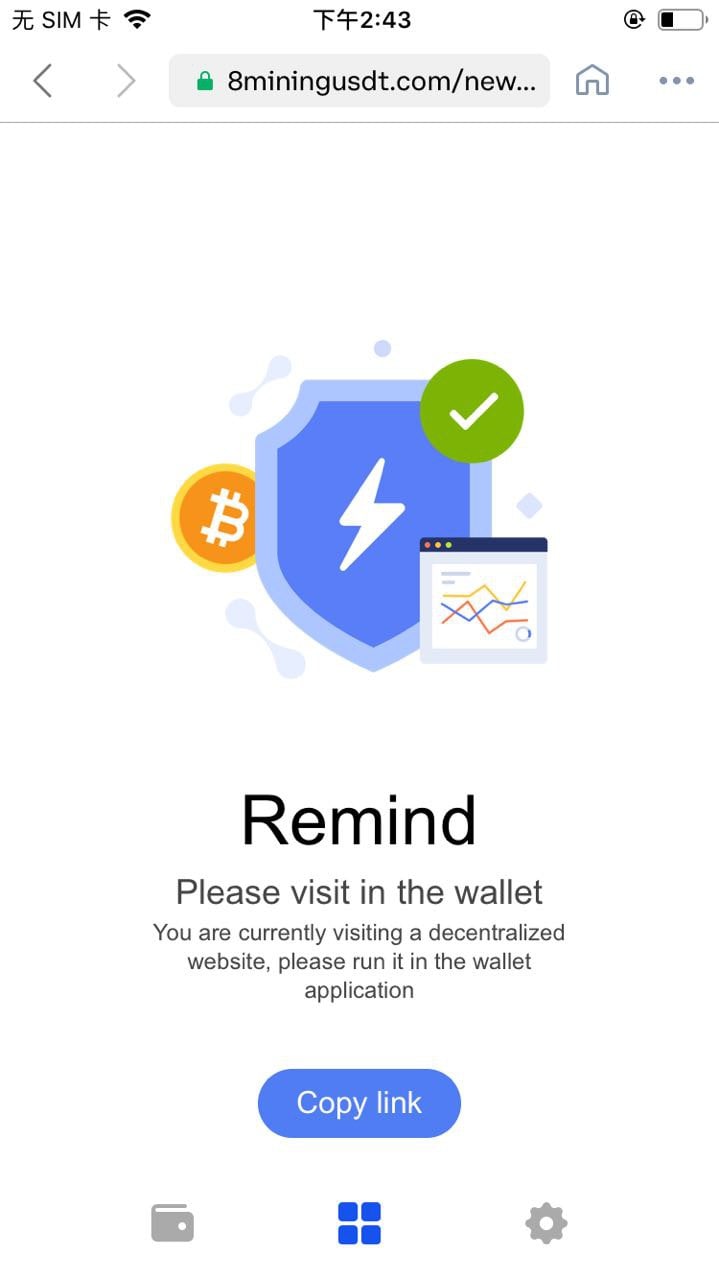Viewport: 719px width, 1280px height.
Task: Go forward to the next page
Action: pyautogui.click(x=125, y=80)
